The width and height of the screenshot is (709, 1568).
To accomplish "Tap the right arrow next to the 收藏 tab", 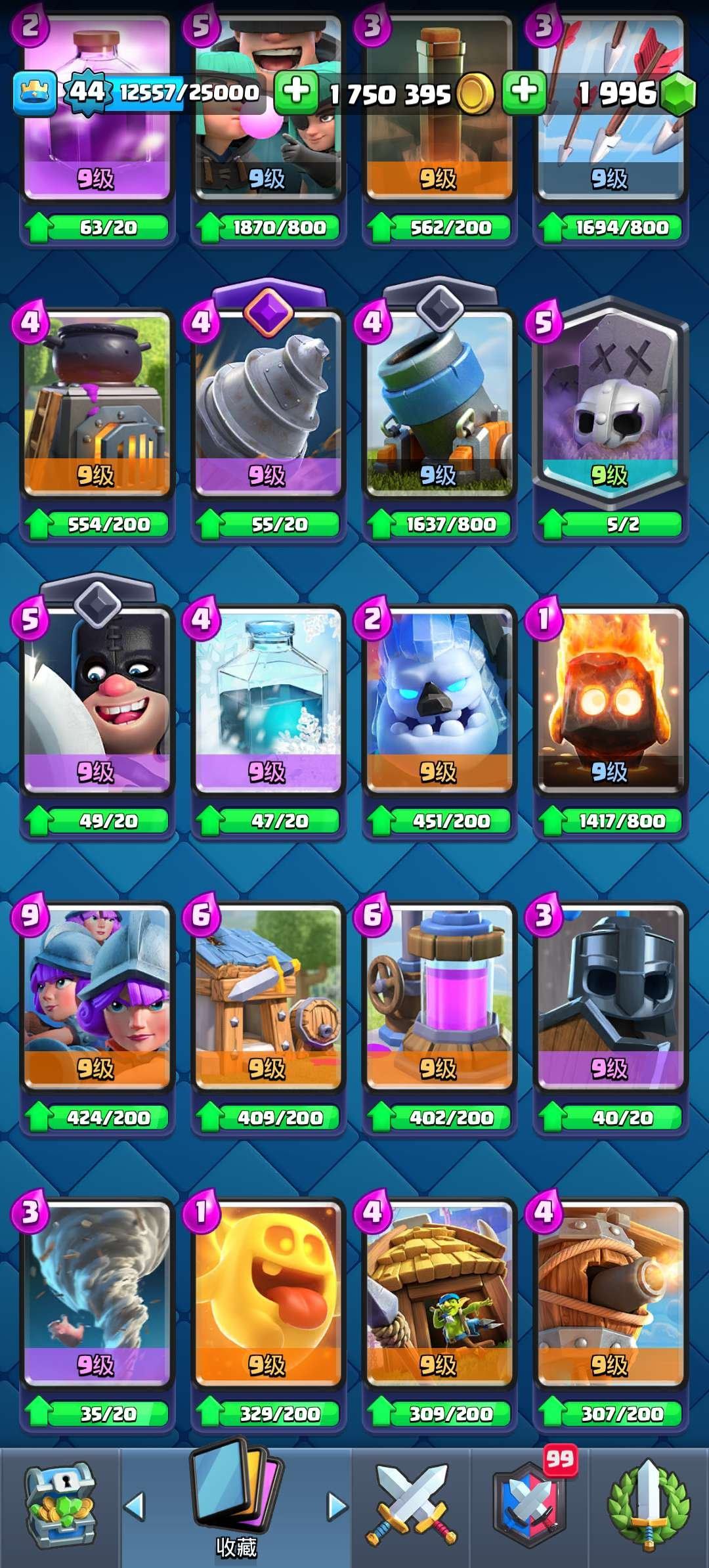I will point(337,1506).
